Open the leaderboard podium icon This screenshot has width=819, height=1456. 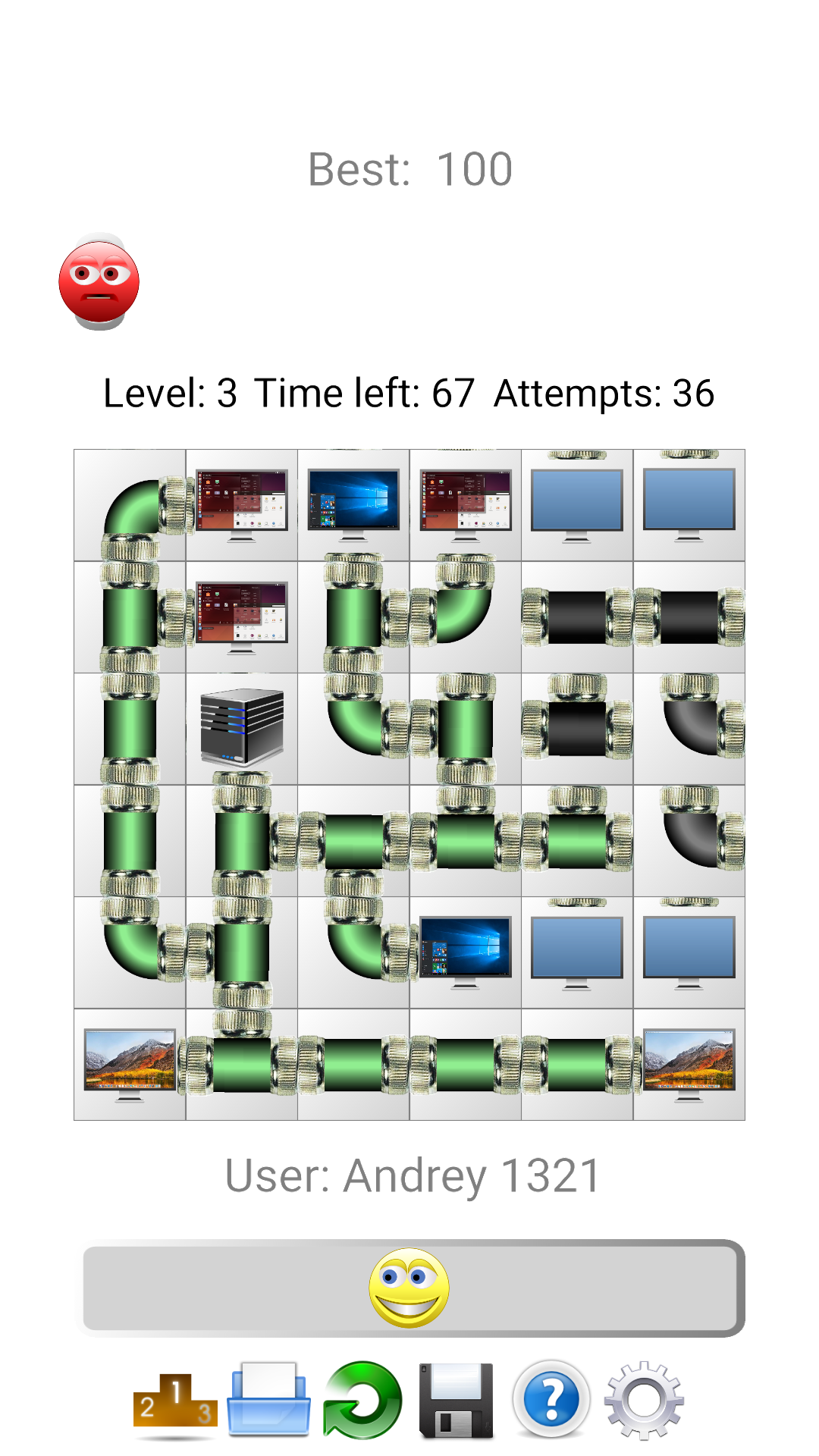coord(175,1402)
